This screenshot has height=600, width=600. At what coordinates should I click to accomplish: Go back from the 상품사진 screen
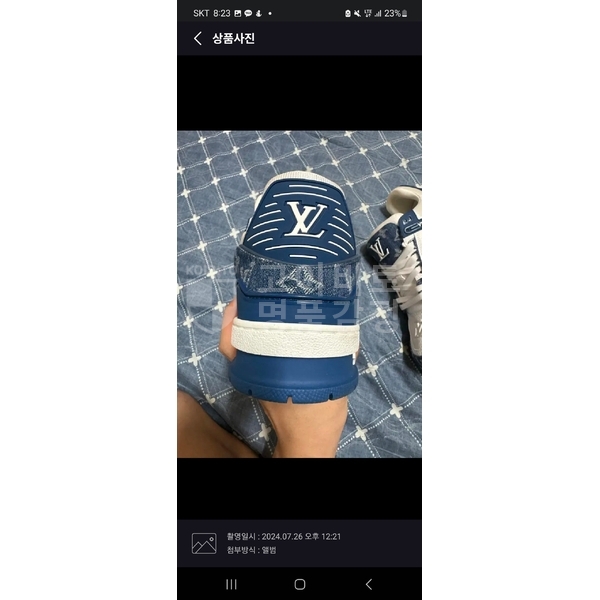[x=197, y=39]
